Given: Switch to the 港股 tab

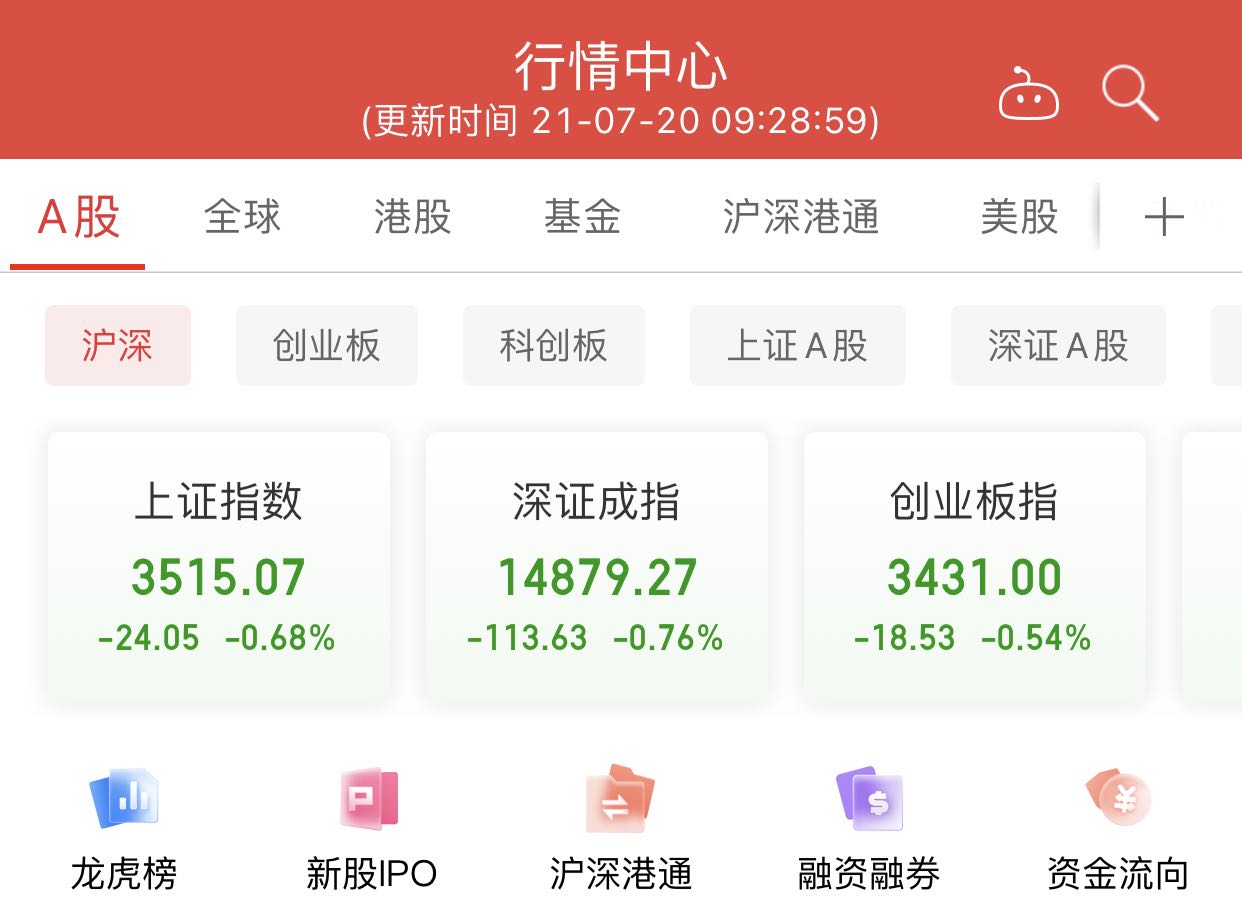Looking at the screenshot, I should [412, 217].
